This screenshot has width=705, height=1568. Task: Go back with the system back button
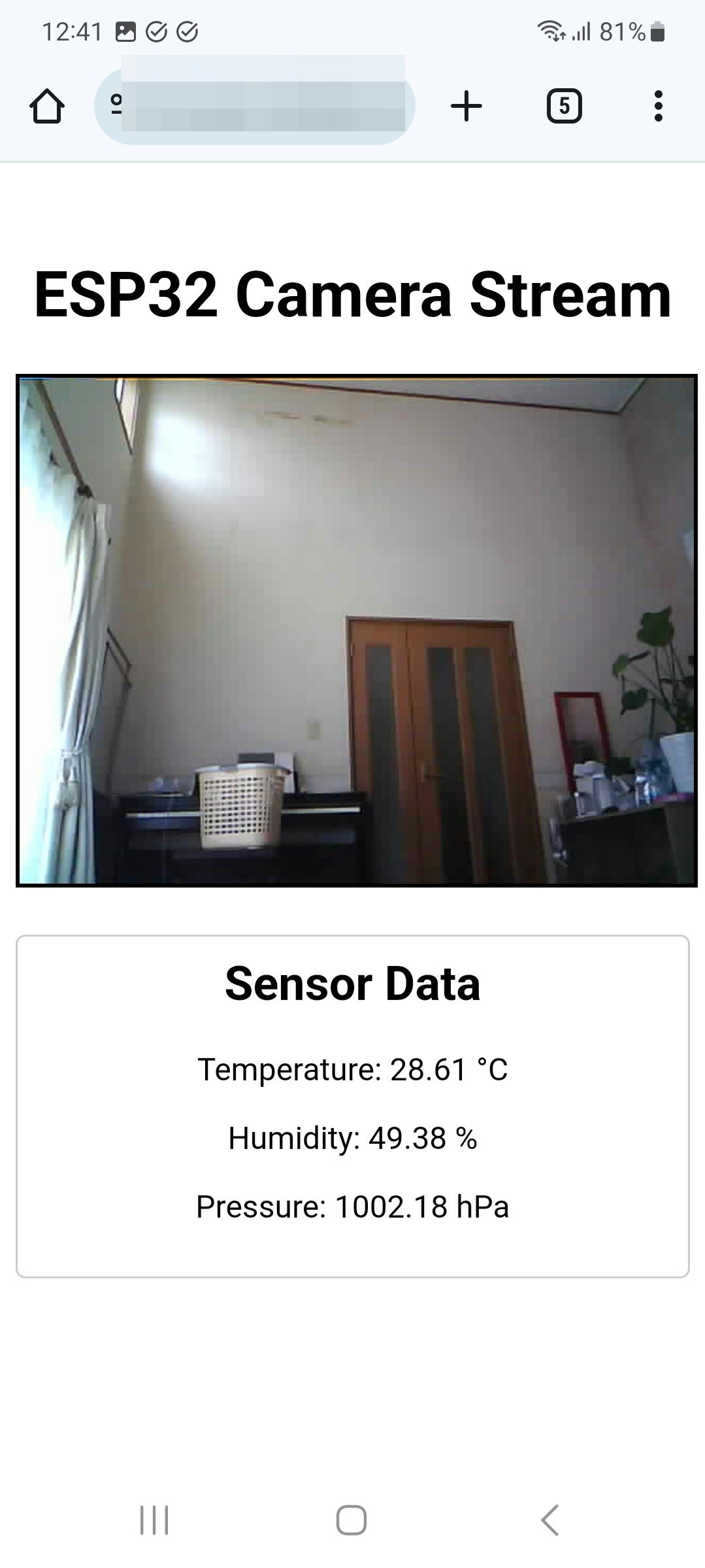point(549,1520)
